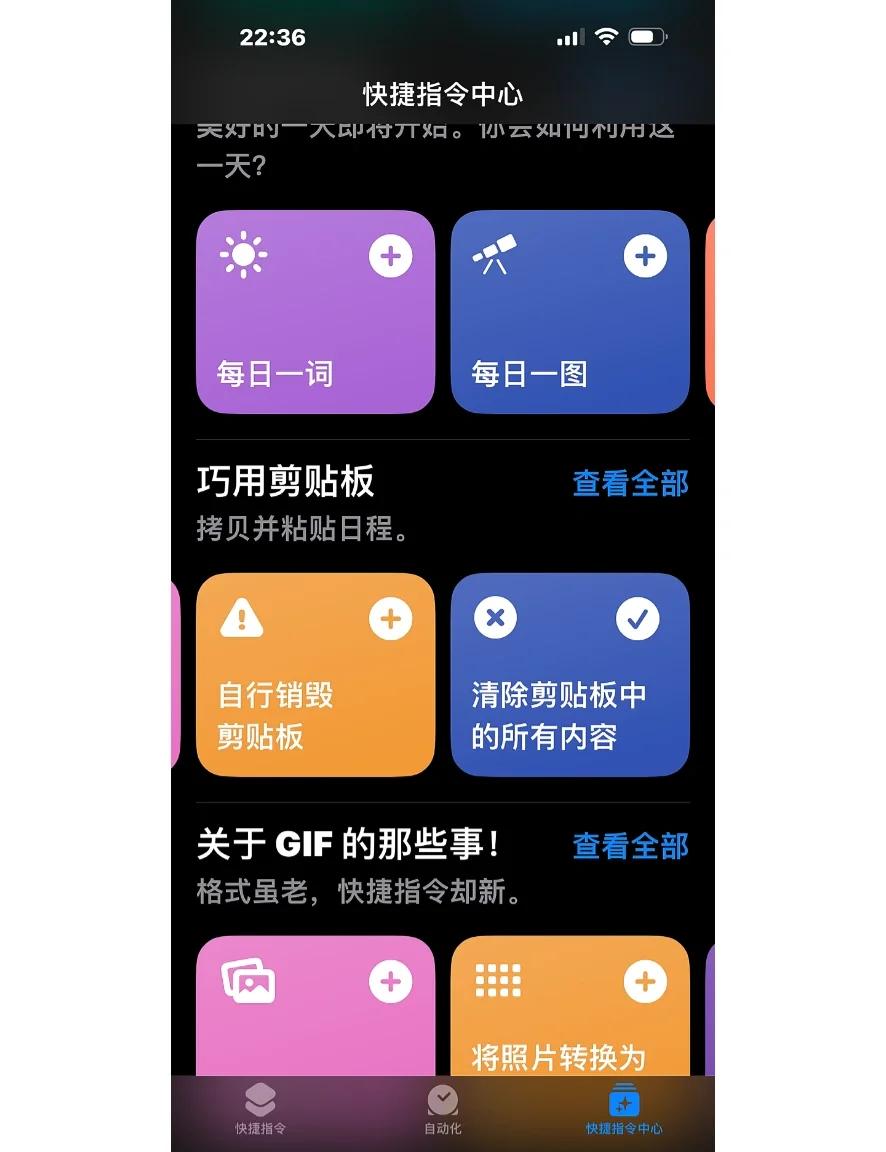Add the pink photos GIF shortcut
The image size is (886, 1152).
click(x=390, y=982)
